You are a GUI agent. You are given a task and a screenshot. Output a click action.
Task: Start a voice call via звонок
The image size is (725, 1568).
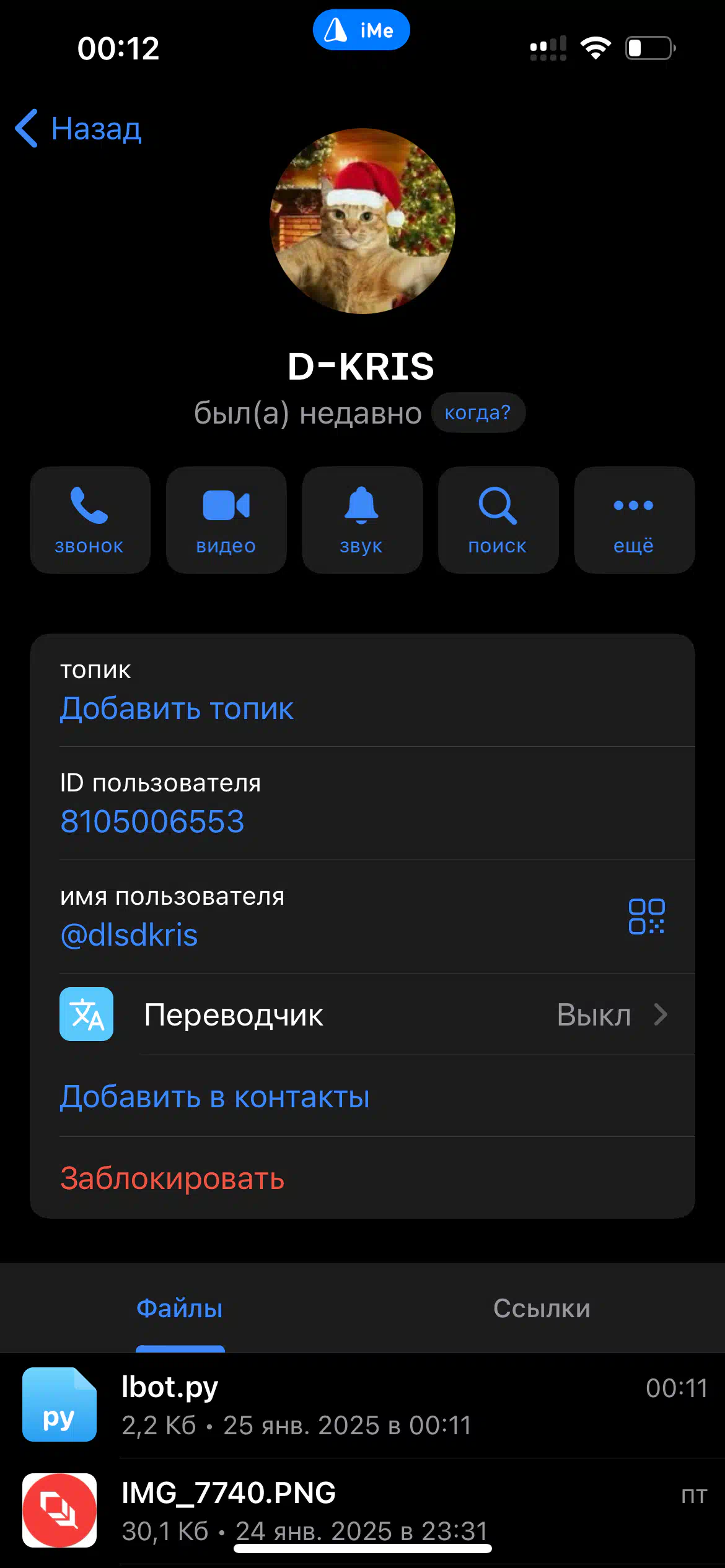pos(90,520)
